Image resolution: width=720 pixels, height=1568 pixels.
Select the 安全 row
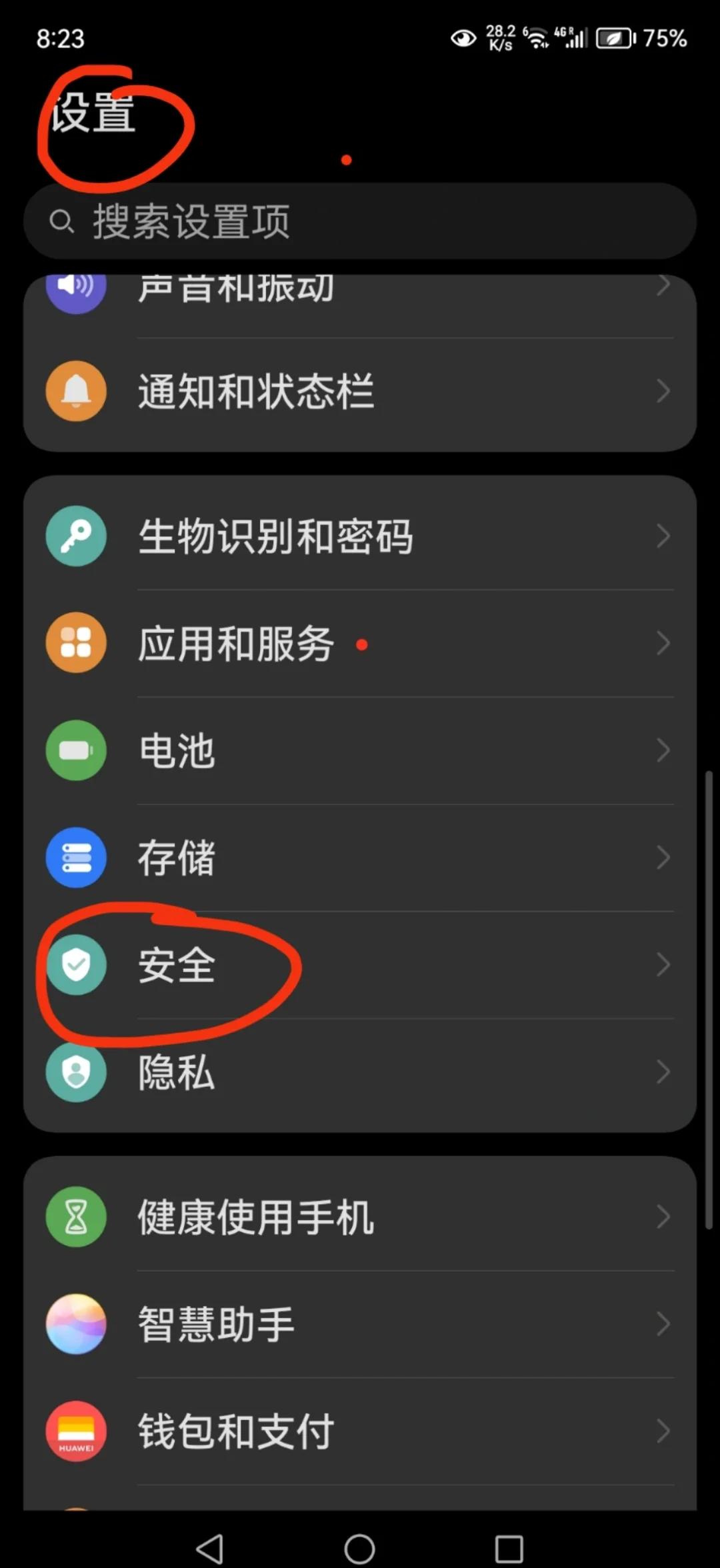360,965
